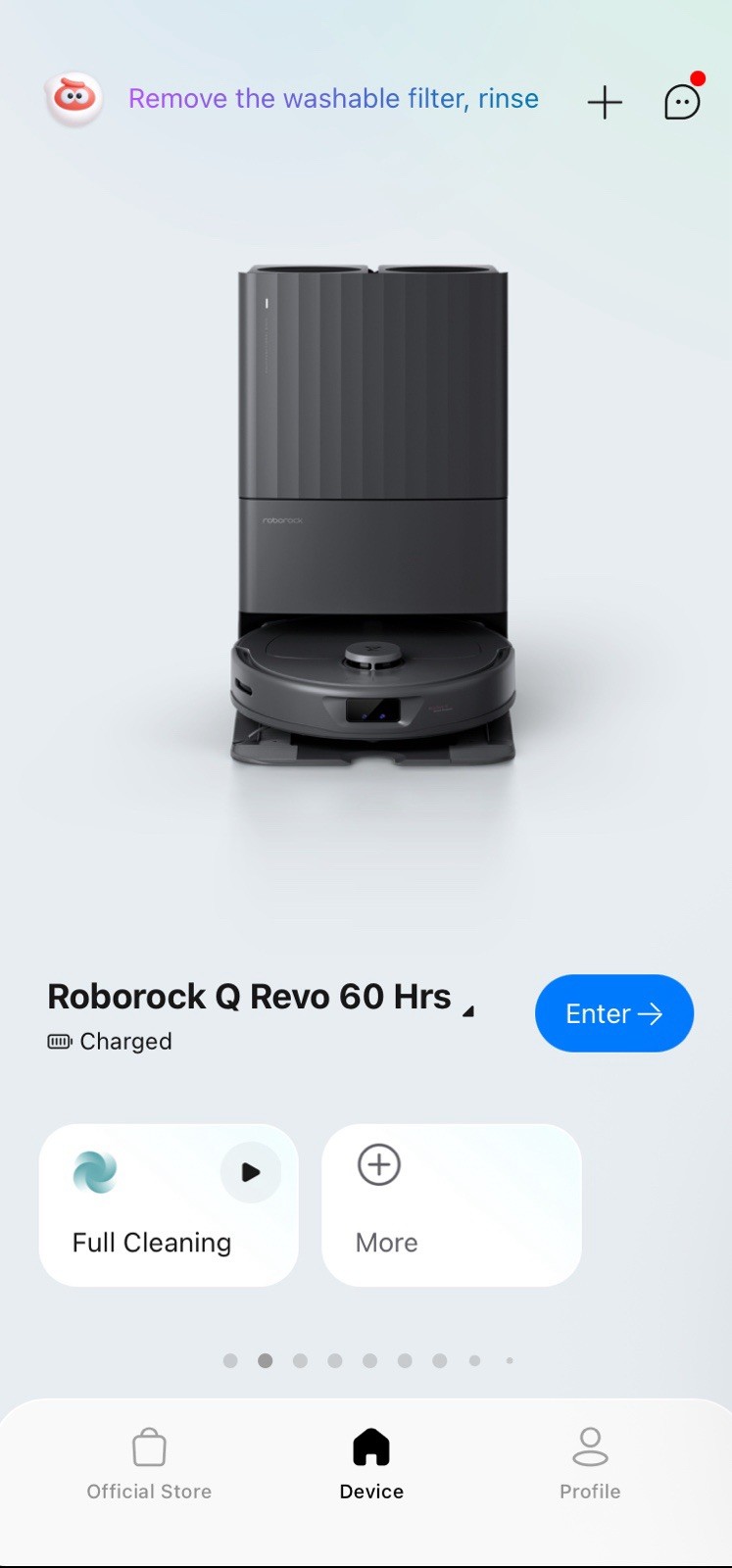Open the Roborock robot vacuum image
Image resolution: width=732 pixels, height=1568 pixels.
point(372,519)
